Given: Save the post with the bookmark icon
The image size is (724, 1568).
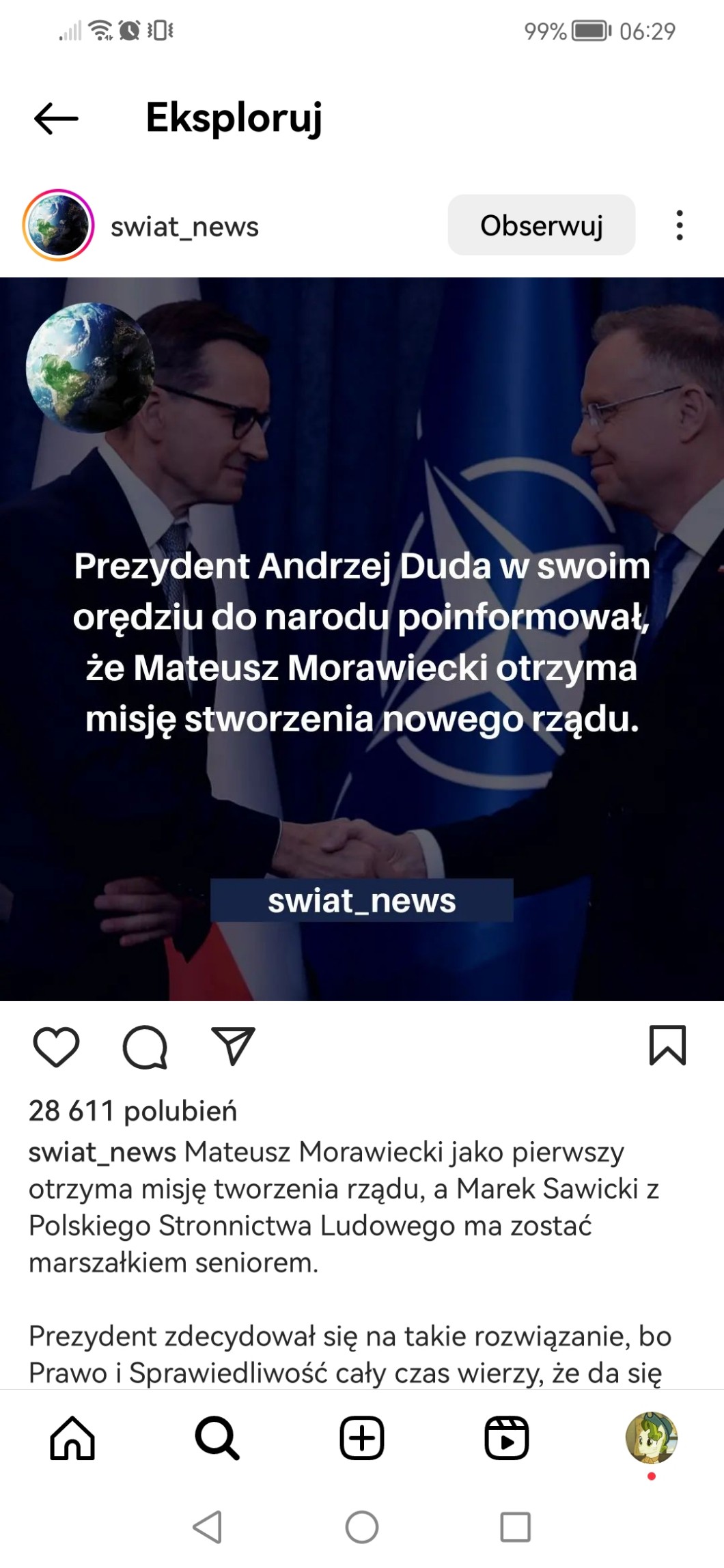Looking at the screenshot, I should coord(667,1046).
